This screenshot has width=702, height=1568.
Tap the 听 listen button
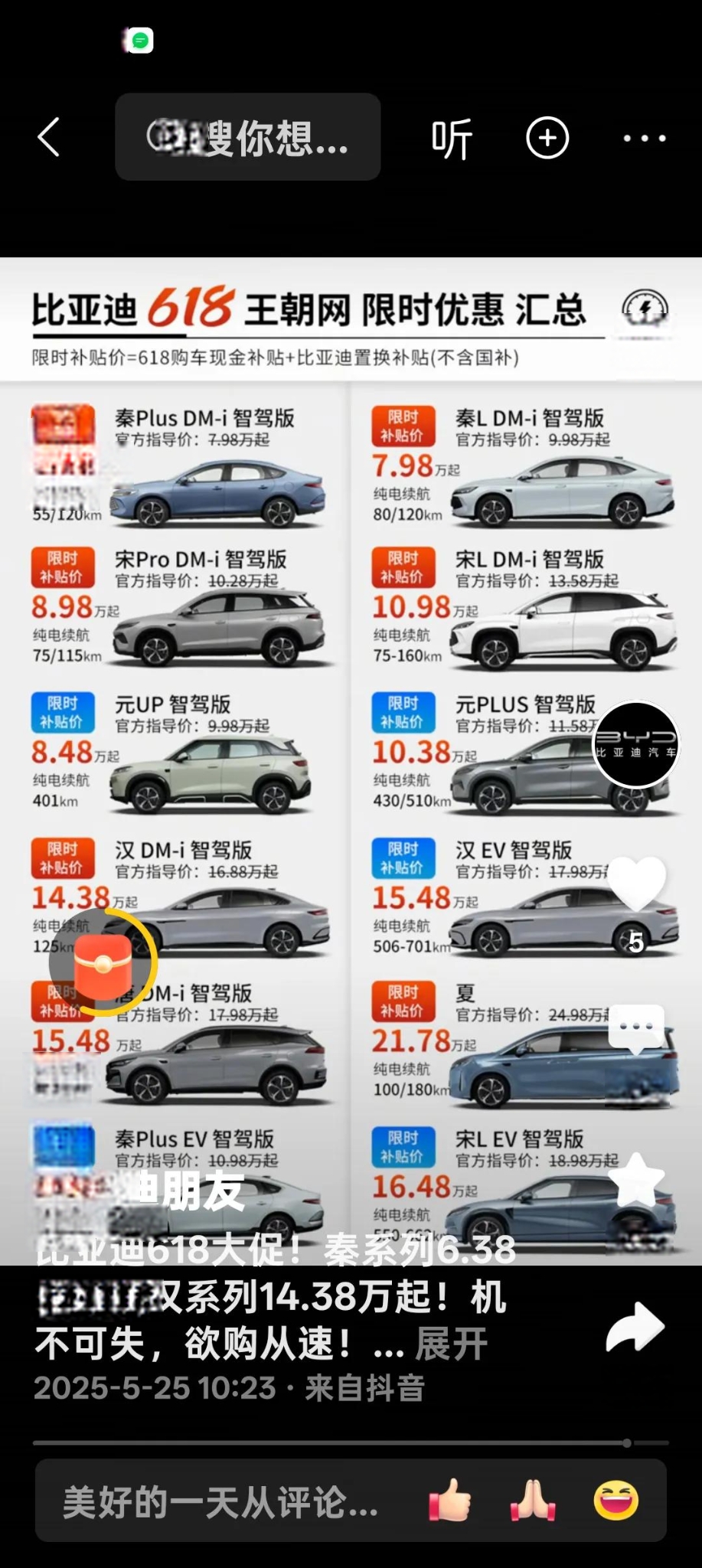tap(452, 139)
